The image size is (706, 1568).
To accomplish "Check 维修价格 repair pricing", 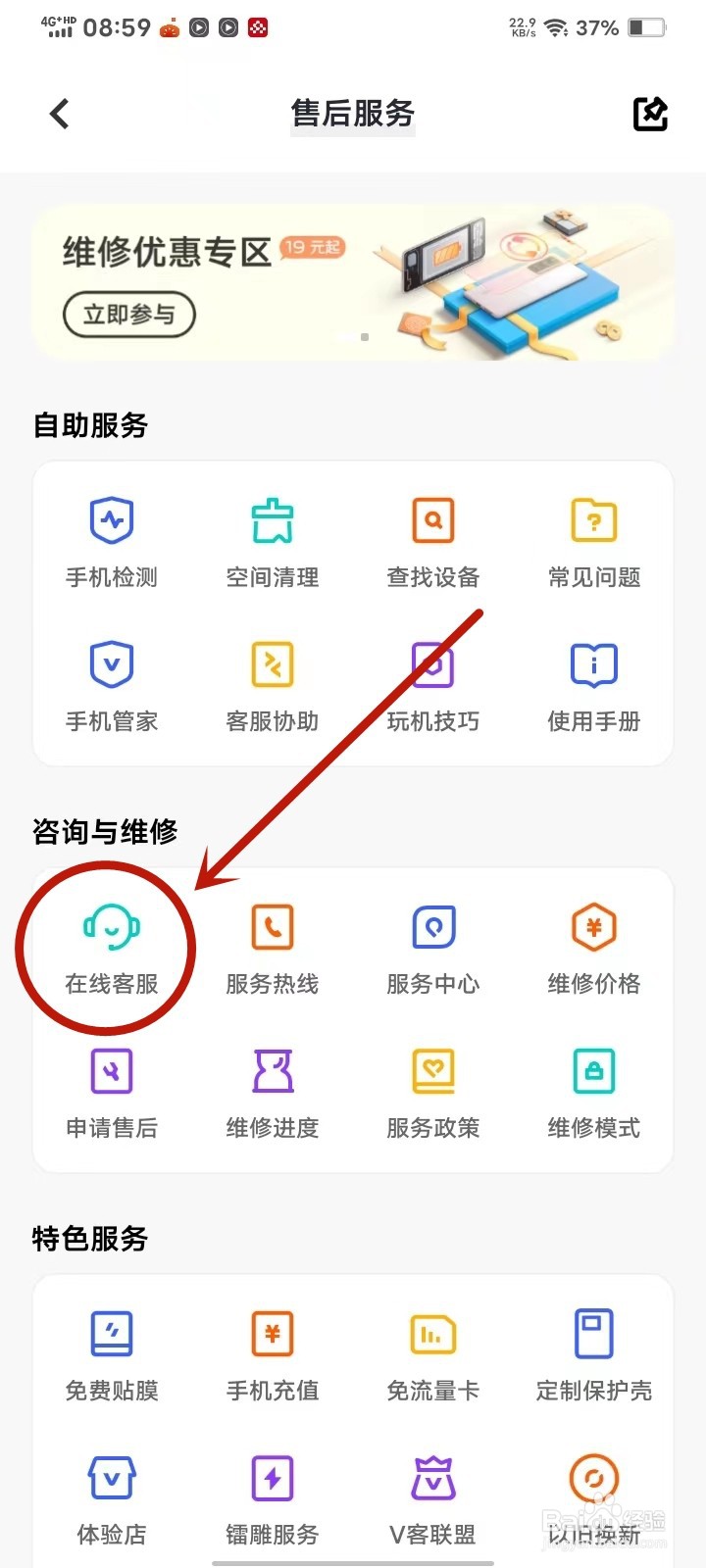I will pyautogui.click(x=593, y=946).
